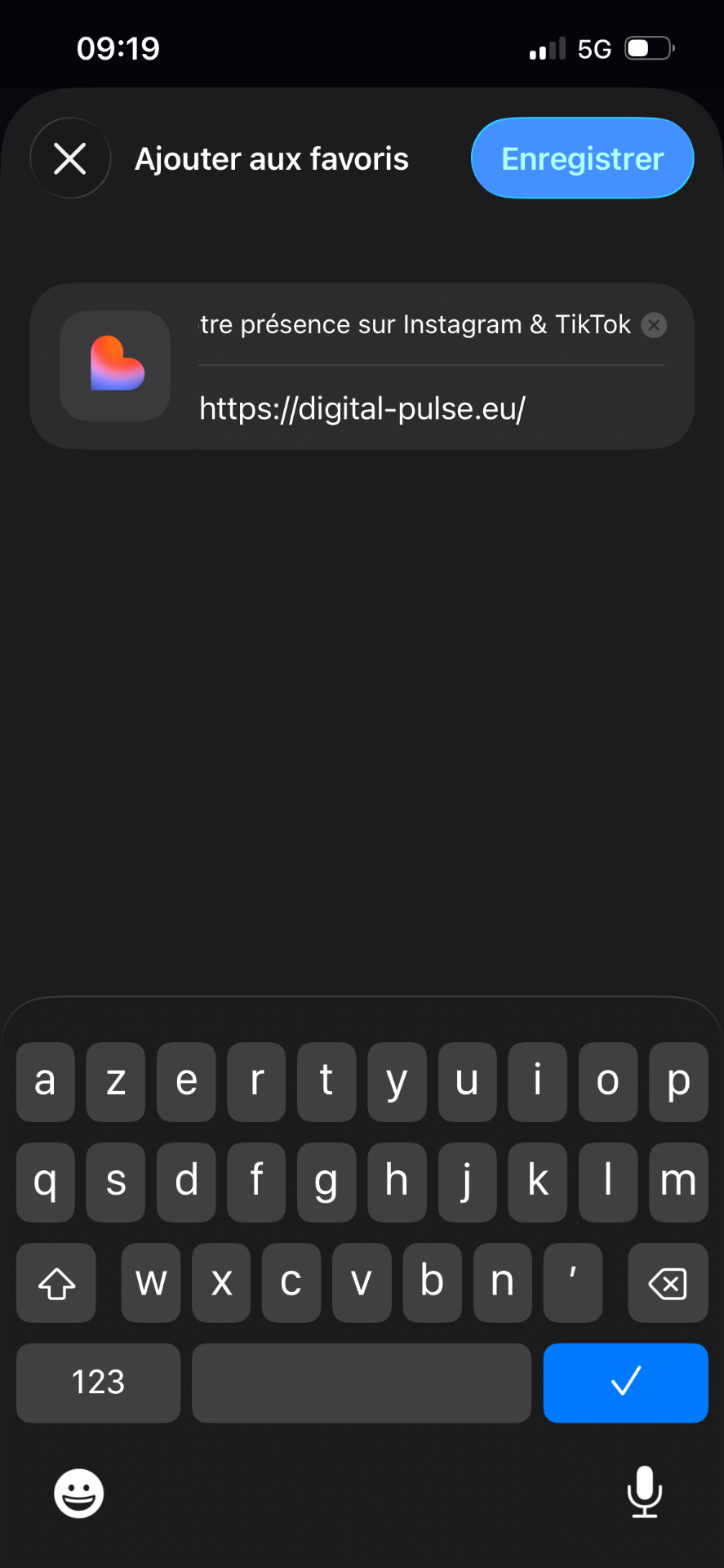Clear the bookmark title text
The height and width of the screenshot is (1568, 724).
click(654, 325)
